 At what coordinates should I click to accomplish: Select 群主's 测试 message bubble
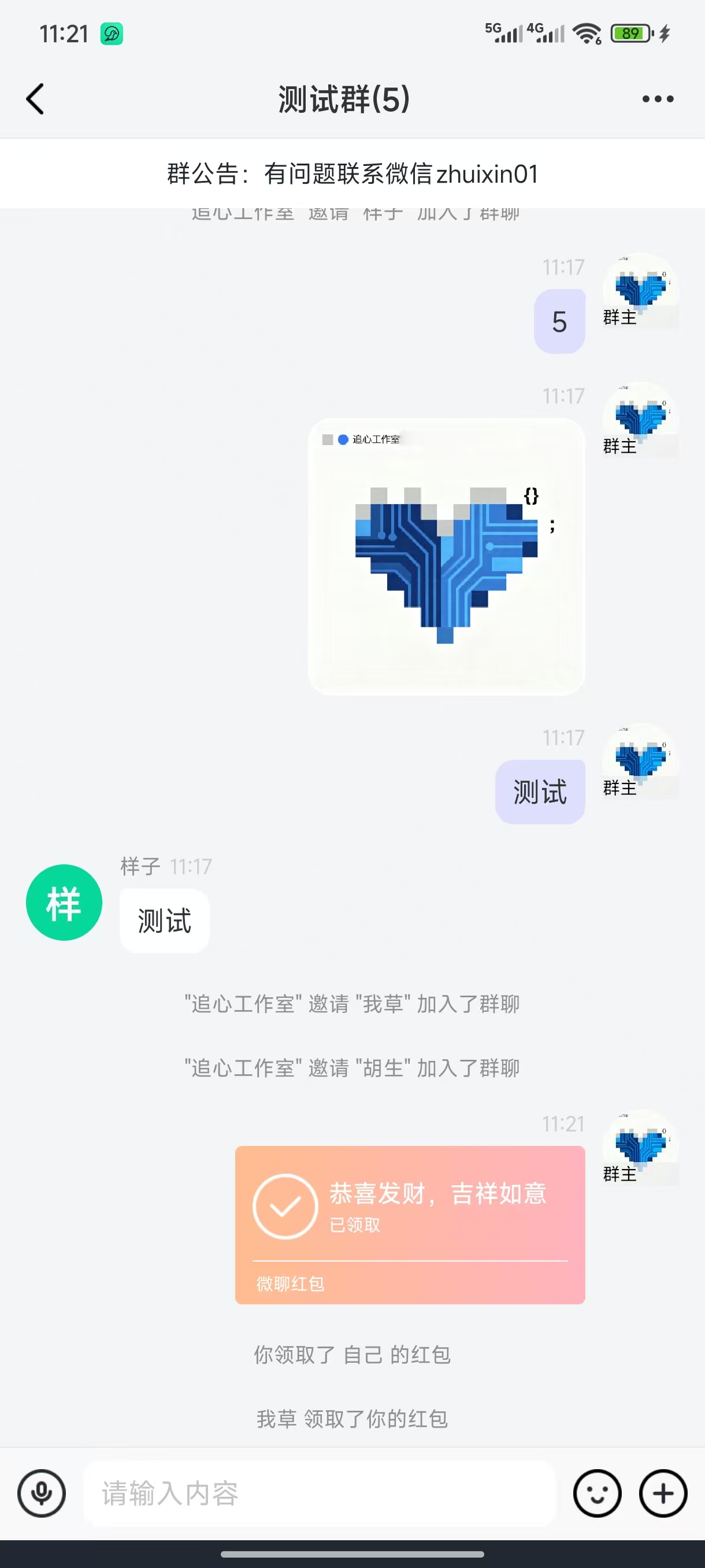point(539,791)
